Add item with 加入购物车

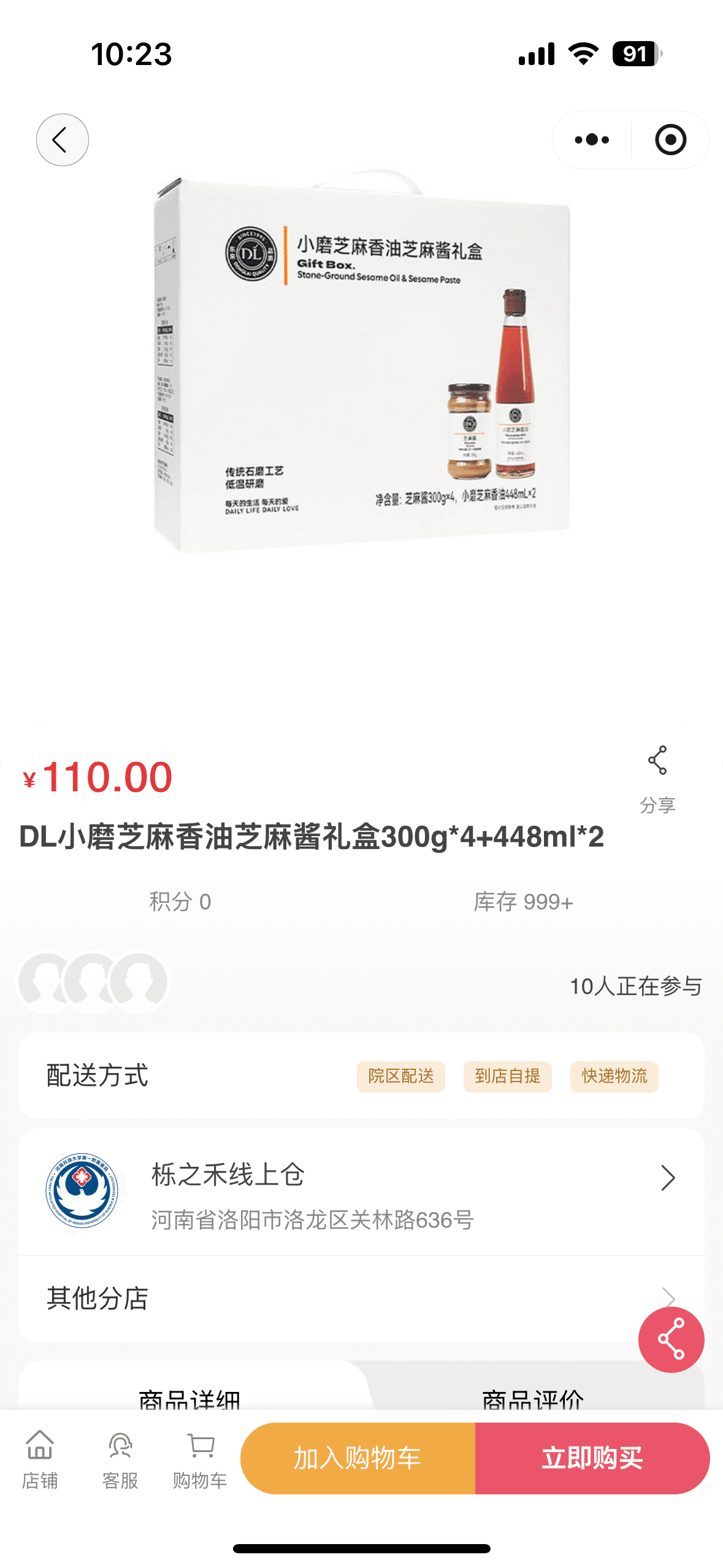point(358,1458)
